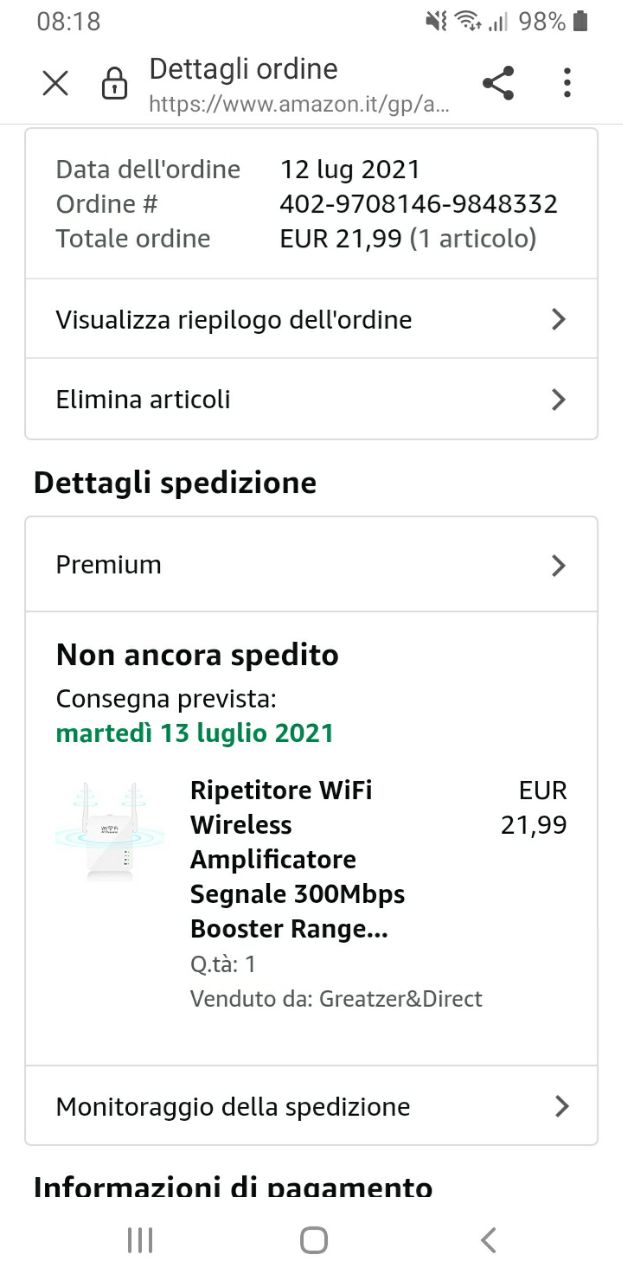Share this order page
The width and height of the screenshot is (623, 1280).
(x=498, y=83)
